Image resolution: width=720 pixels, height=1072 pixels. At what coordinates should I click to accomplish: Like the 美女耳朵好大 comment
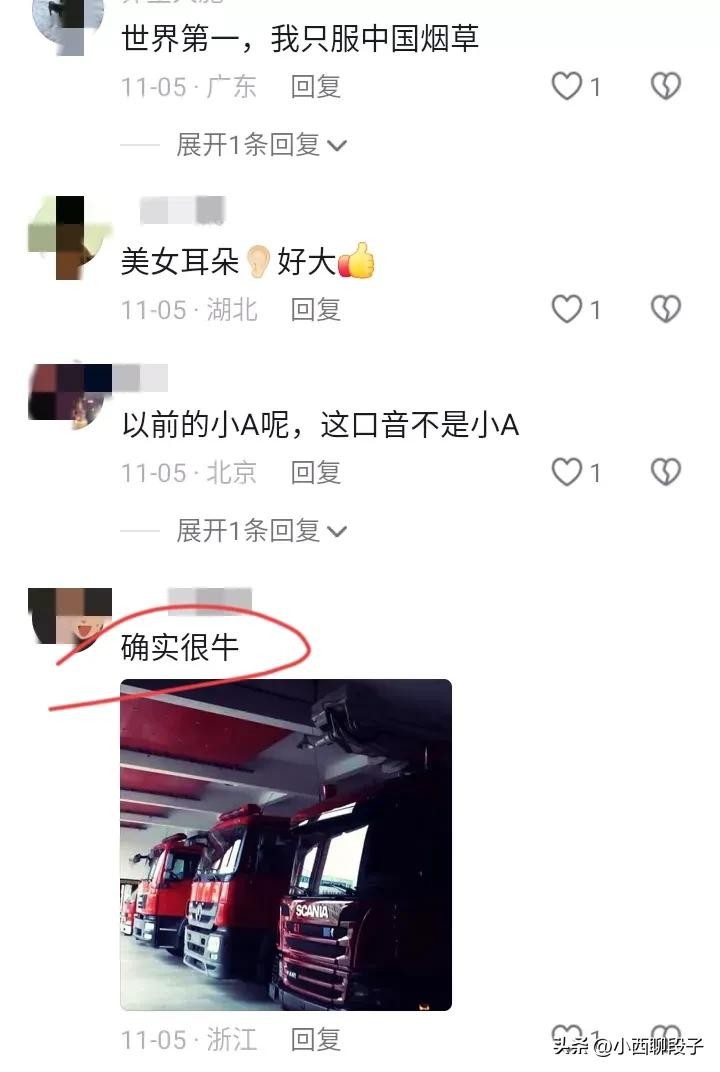click(567, 310)
